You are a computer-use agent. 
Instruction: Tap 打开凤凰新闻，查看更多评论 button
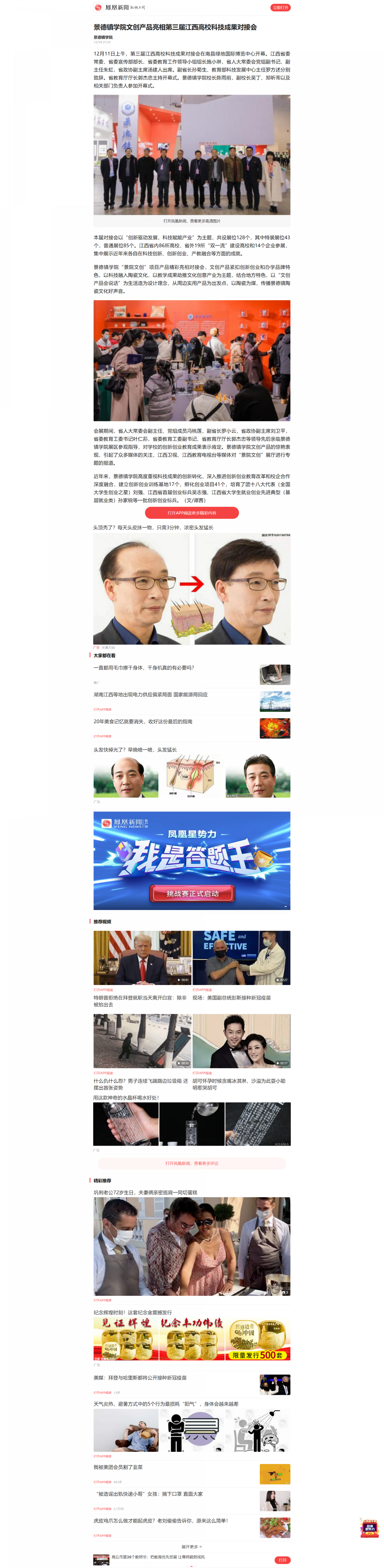point(192,1163)
